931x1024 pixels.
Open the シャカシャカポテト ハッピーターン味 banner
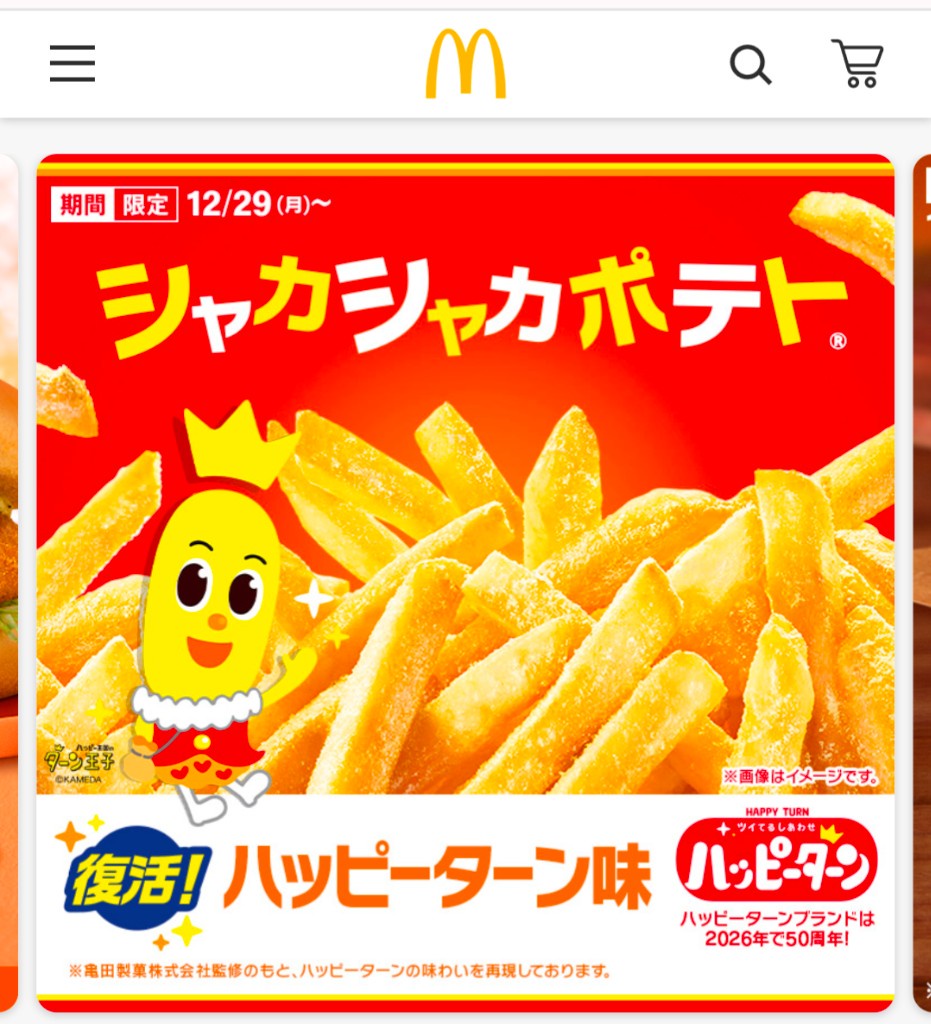[465, 580]
